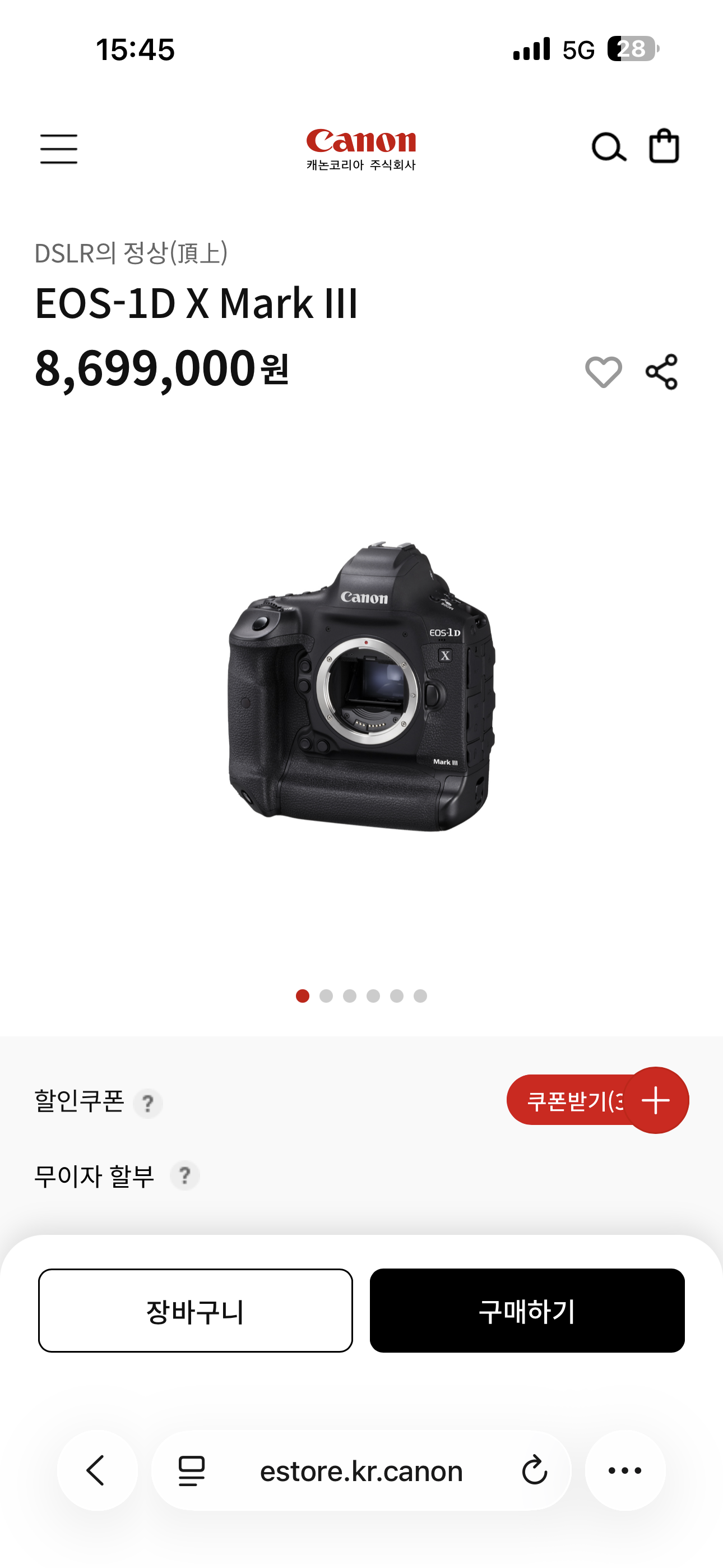Open the search icon

pyautogui.click(x=608, y=148)
